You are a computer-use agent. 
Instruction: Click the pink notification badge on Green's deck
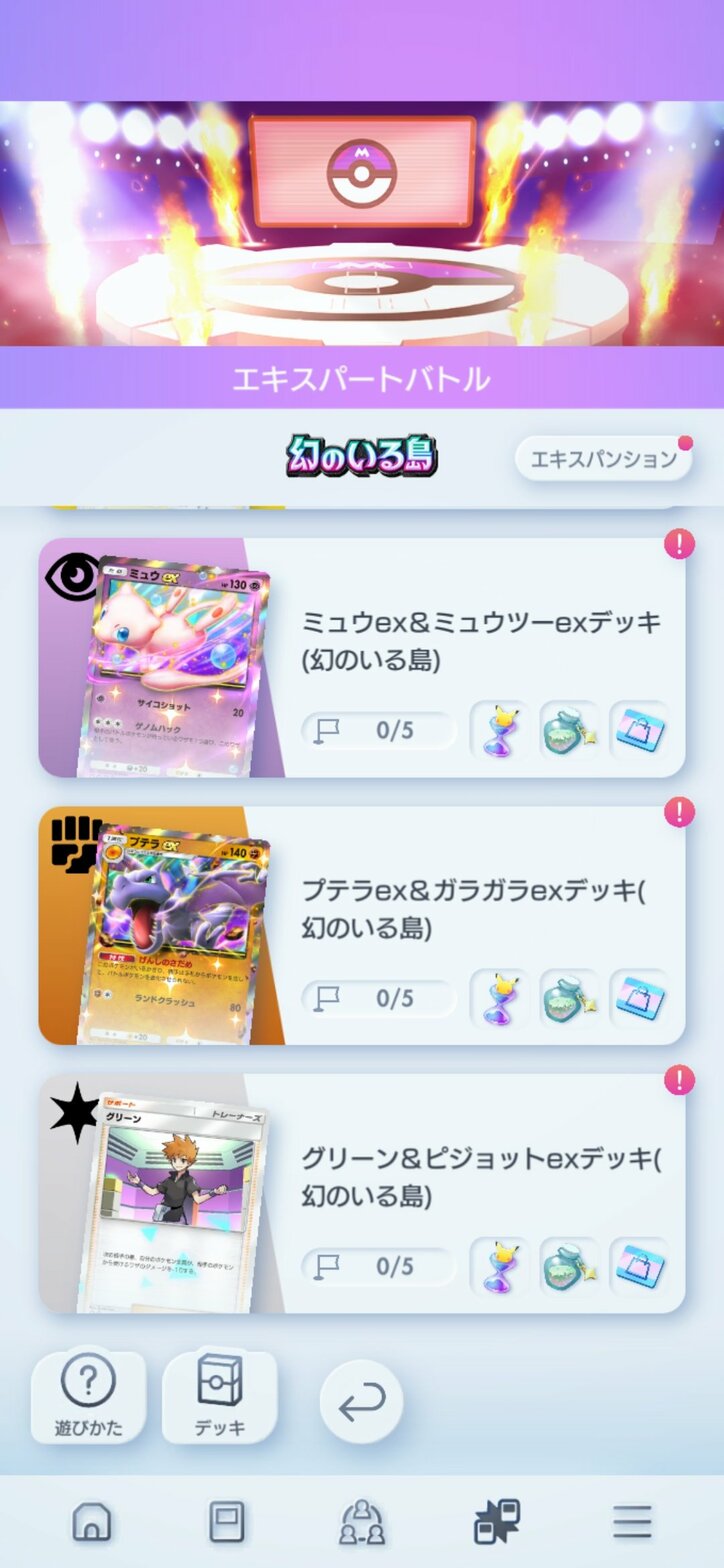[x=681, y=1082]
